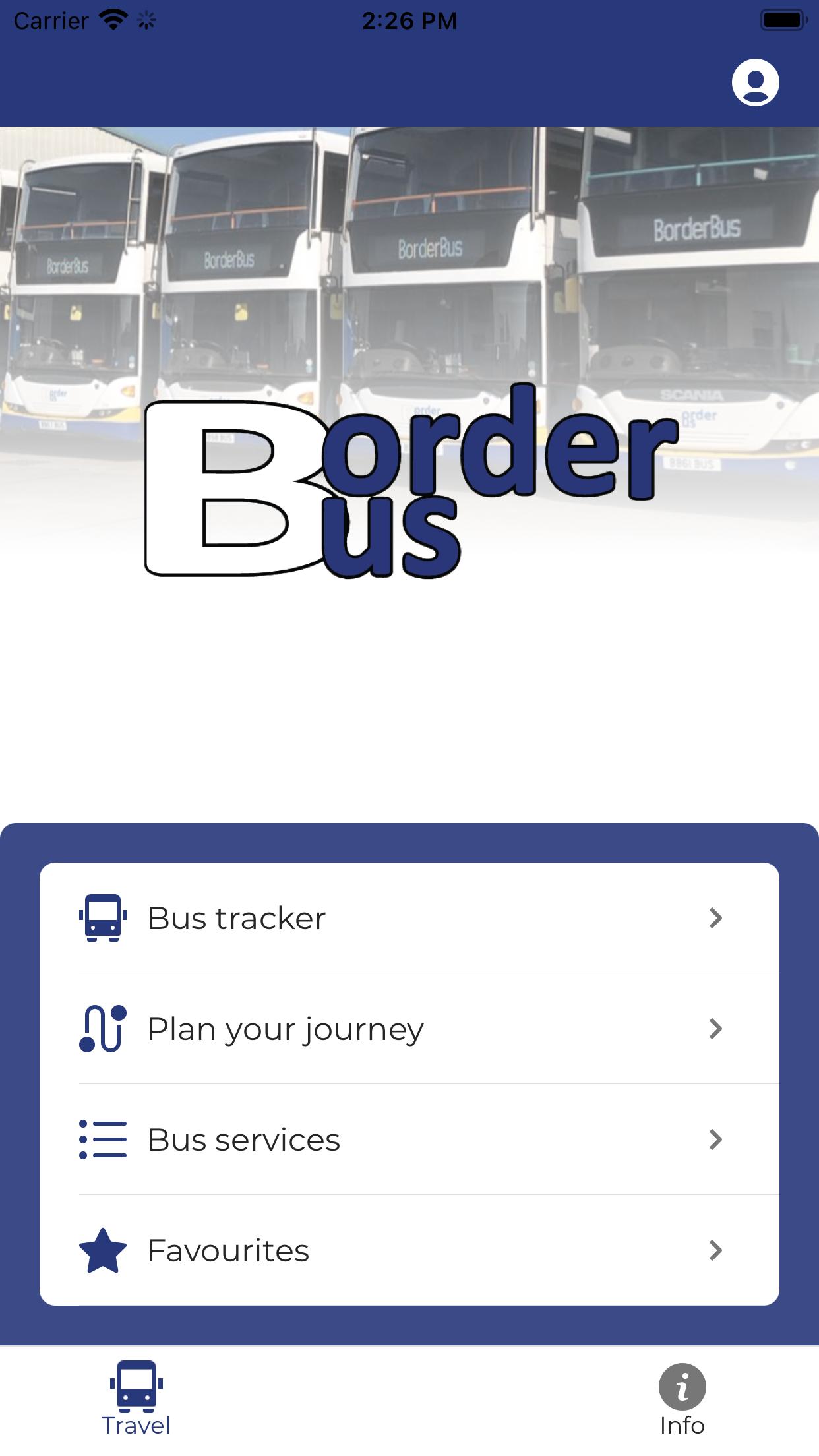The image size is (819, 1456).
Task: View the Bus services list
Action: (409, 1139)
